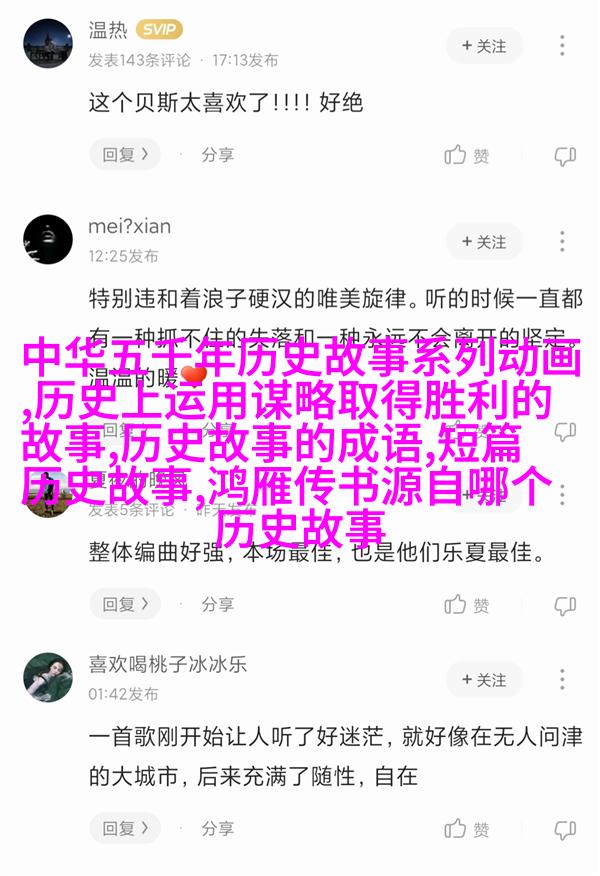Screen dimensions: 600x876
Task: Reply to 喜欢喝椰子冰冰乐's comment
Action: tap(125, 829)
